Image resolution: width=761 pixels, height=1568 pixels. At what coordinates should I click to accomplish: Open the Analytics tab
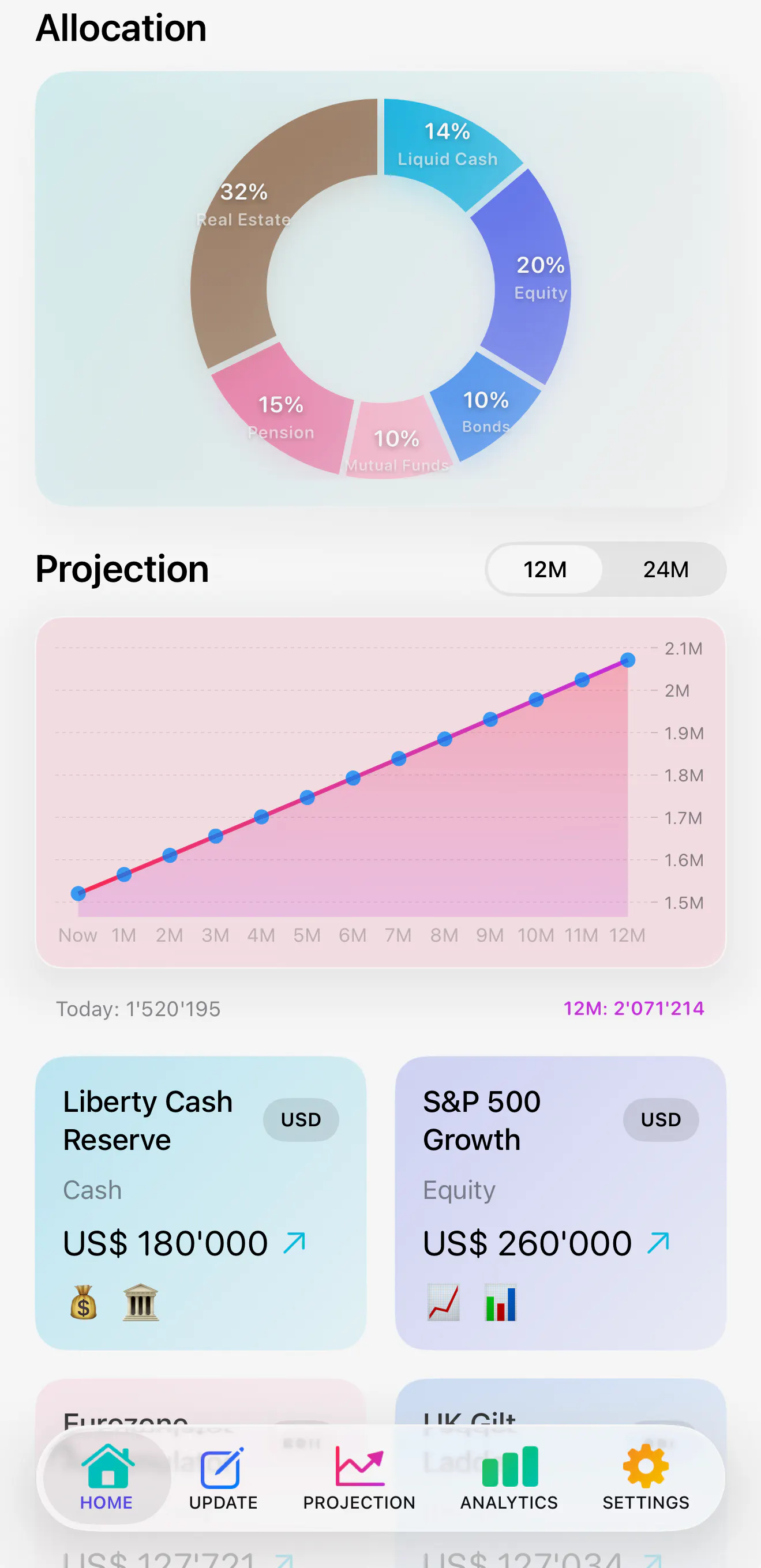[509, 1477]
